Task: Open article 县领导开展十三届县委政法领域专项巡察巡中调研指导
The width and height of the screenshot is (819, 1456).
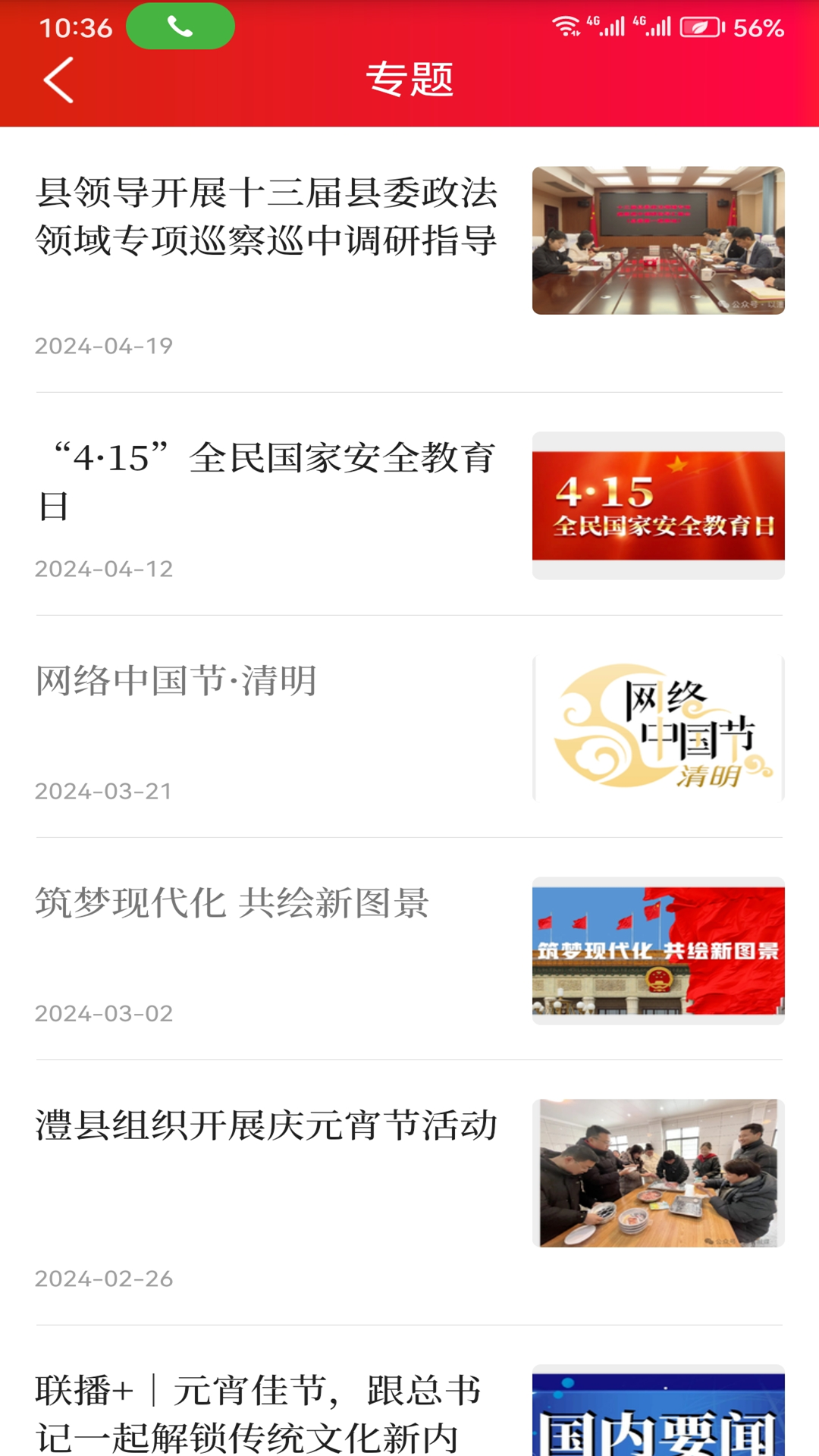Action: 267,217
